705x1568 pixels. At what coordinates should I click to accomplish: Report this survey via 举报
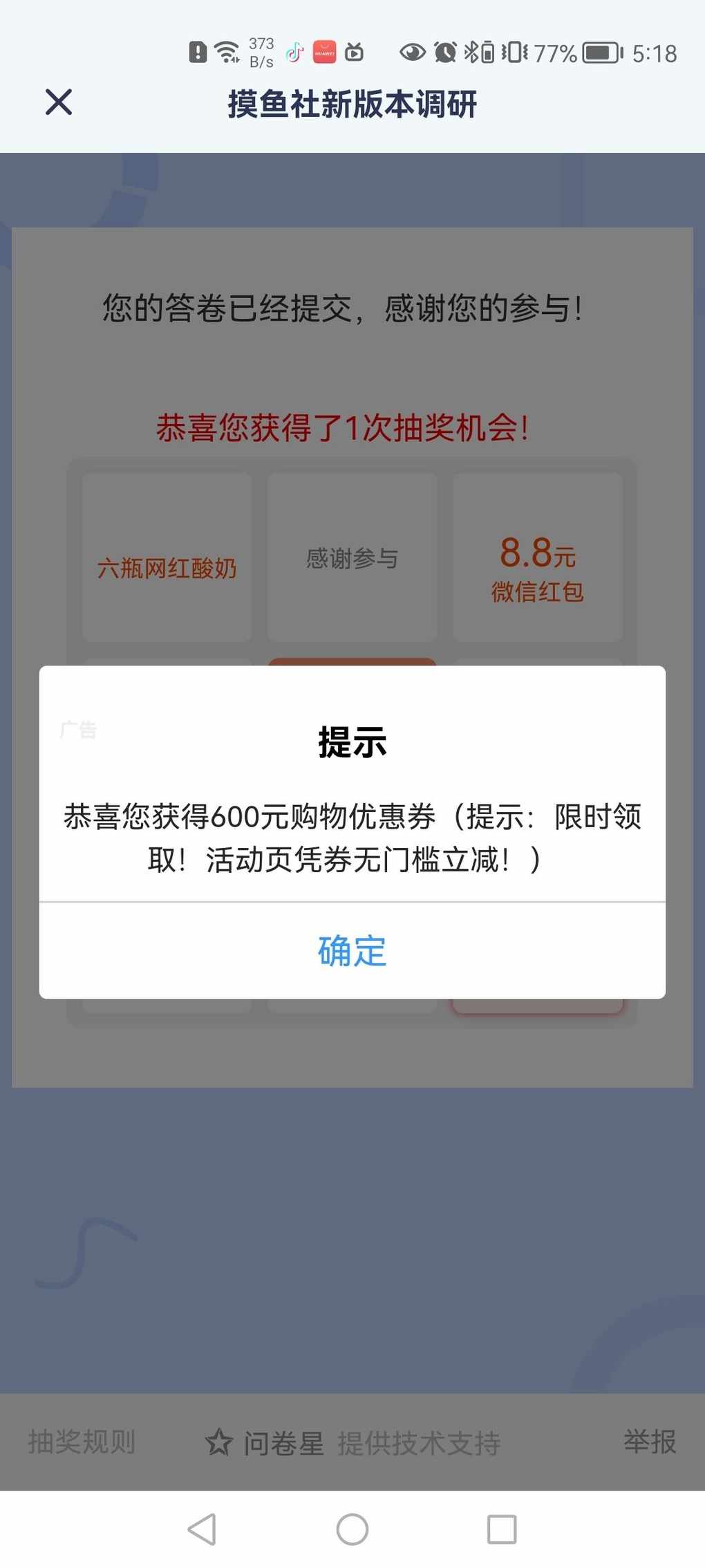649,1442
